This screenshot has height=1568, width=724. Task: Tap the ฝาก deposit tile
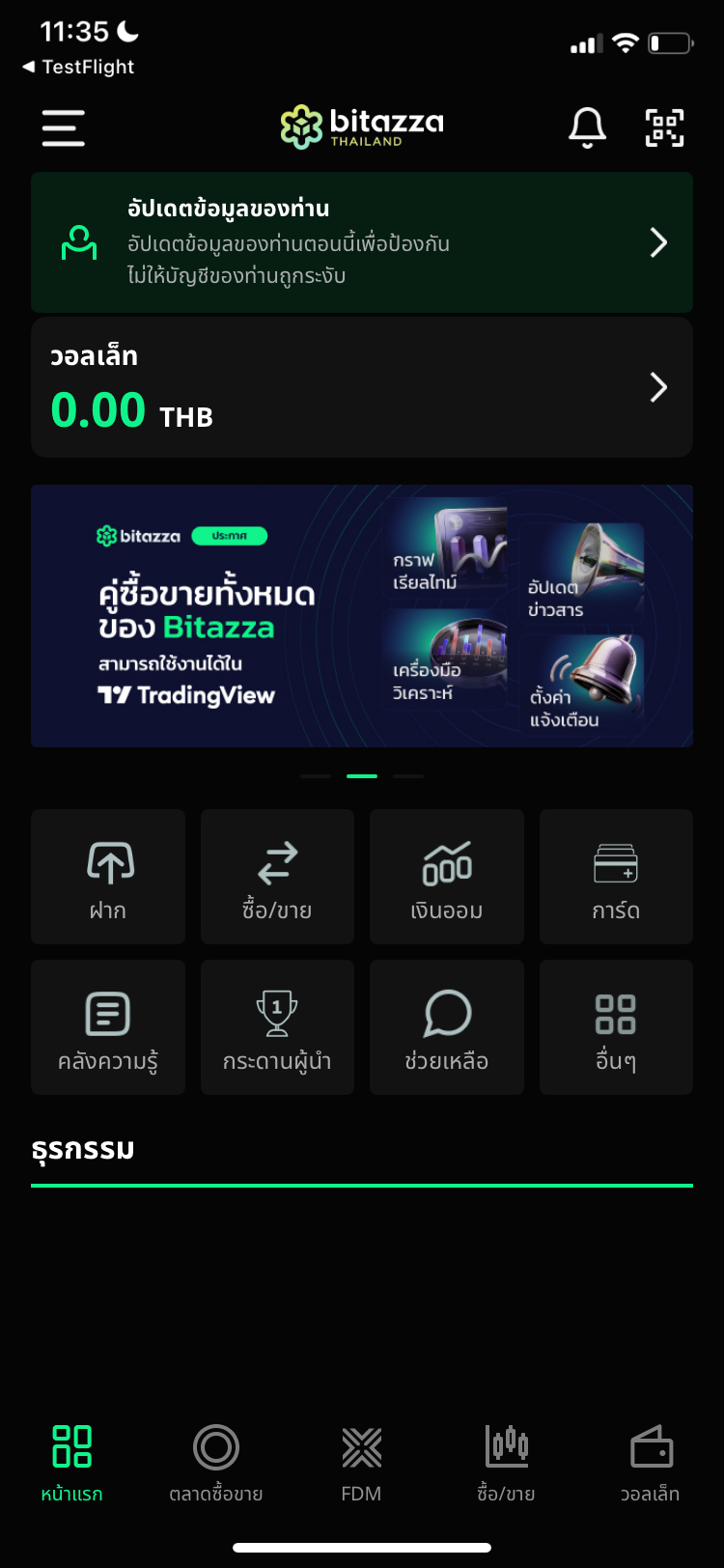pyautogui.click(x=108, y=877)
